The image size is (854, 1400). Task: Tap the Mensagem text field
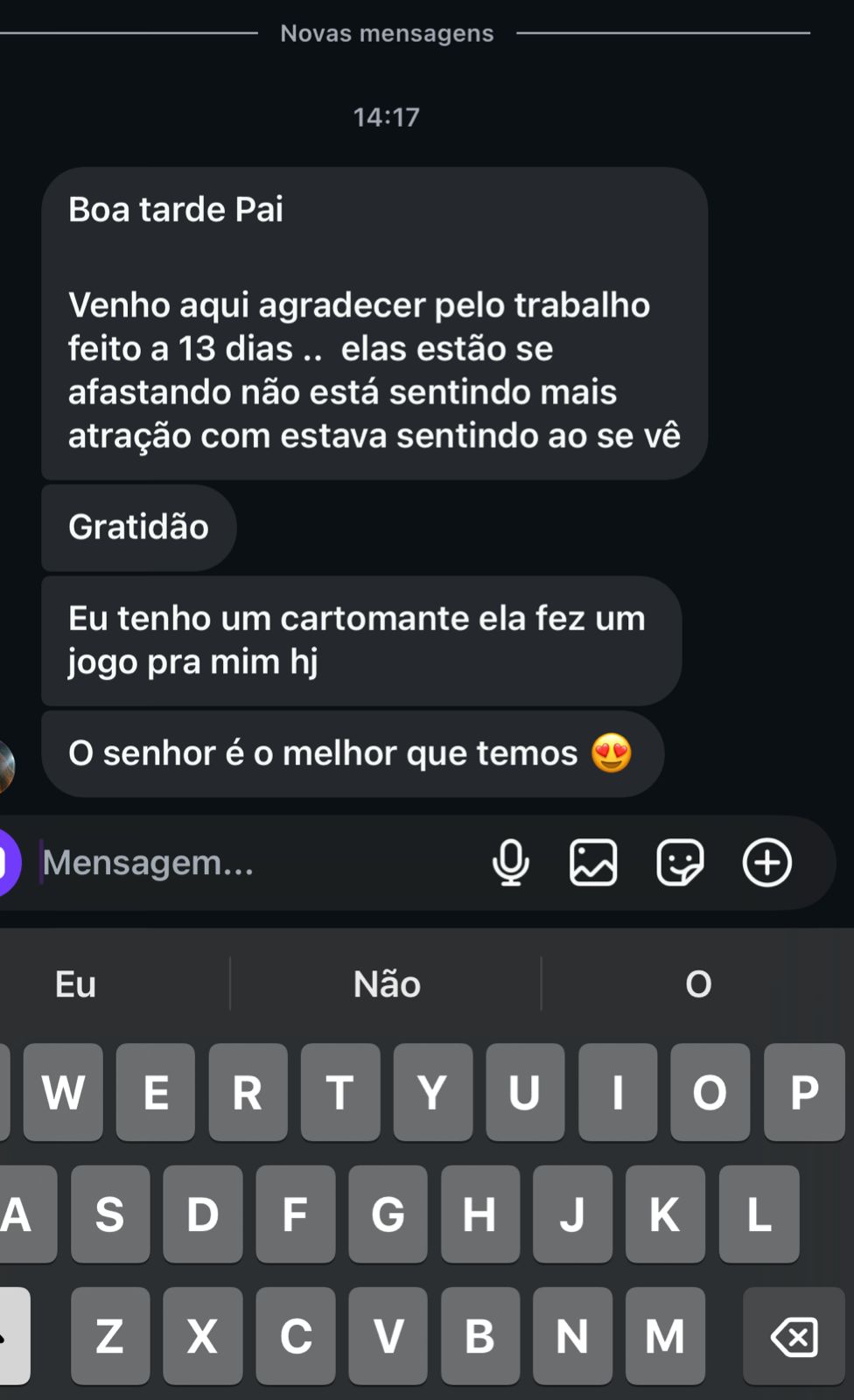(x=254, y=864)
